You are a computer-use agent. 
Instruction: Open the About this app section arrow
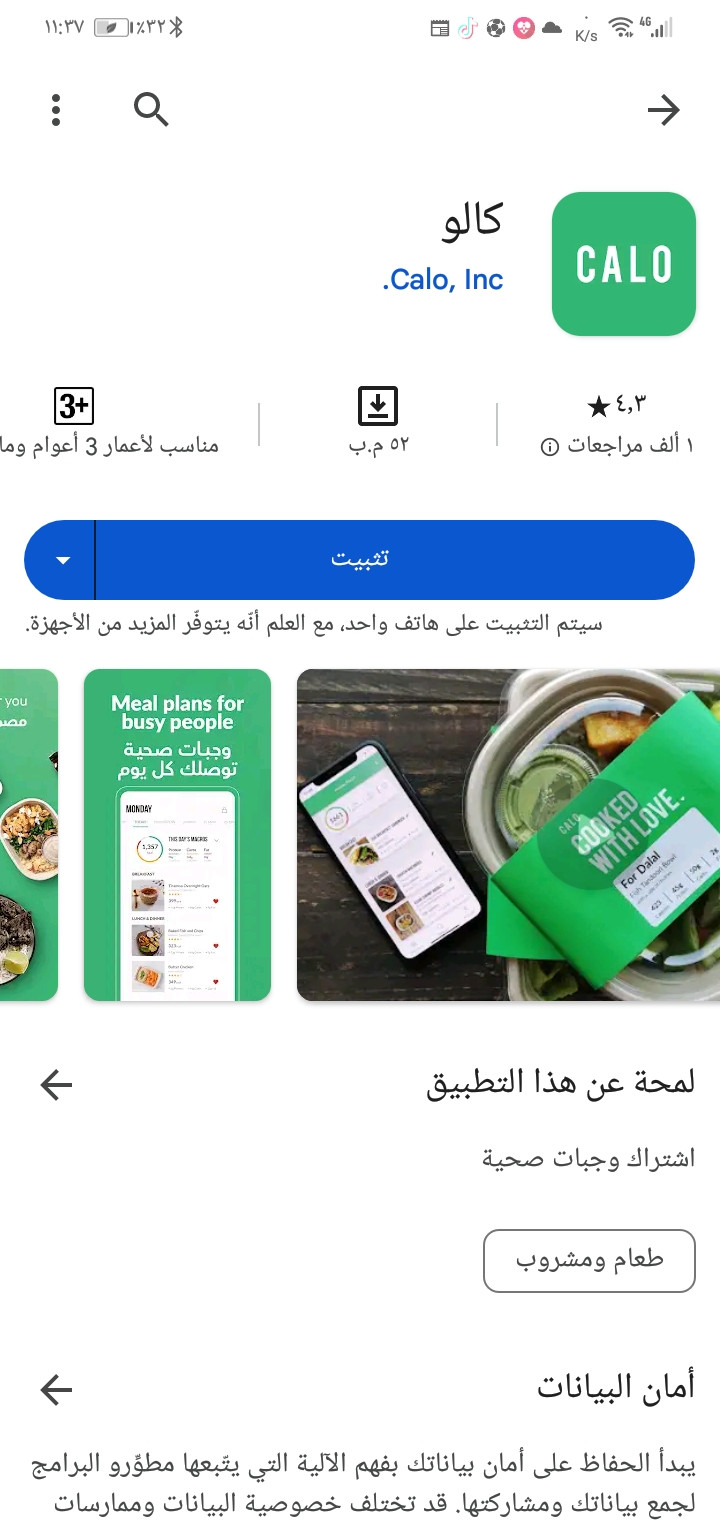(57, 1085)
